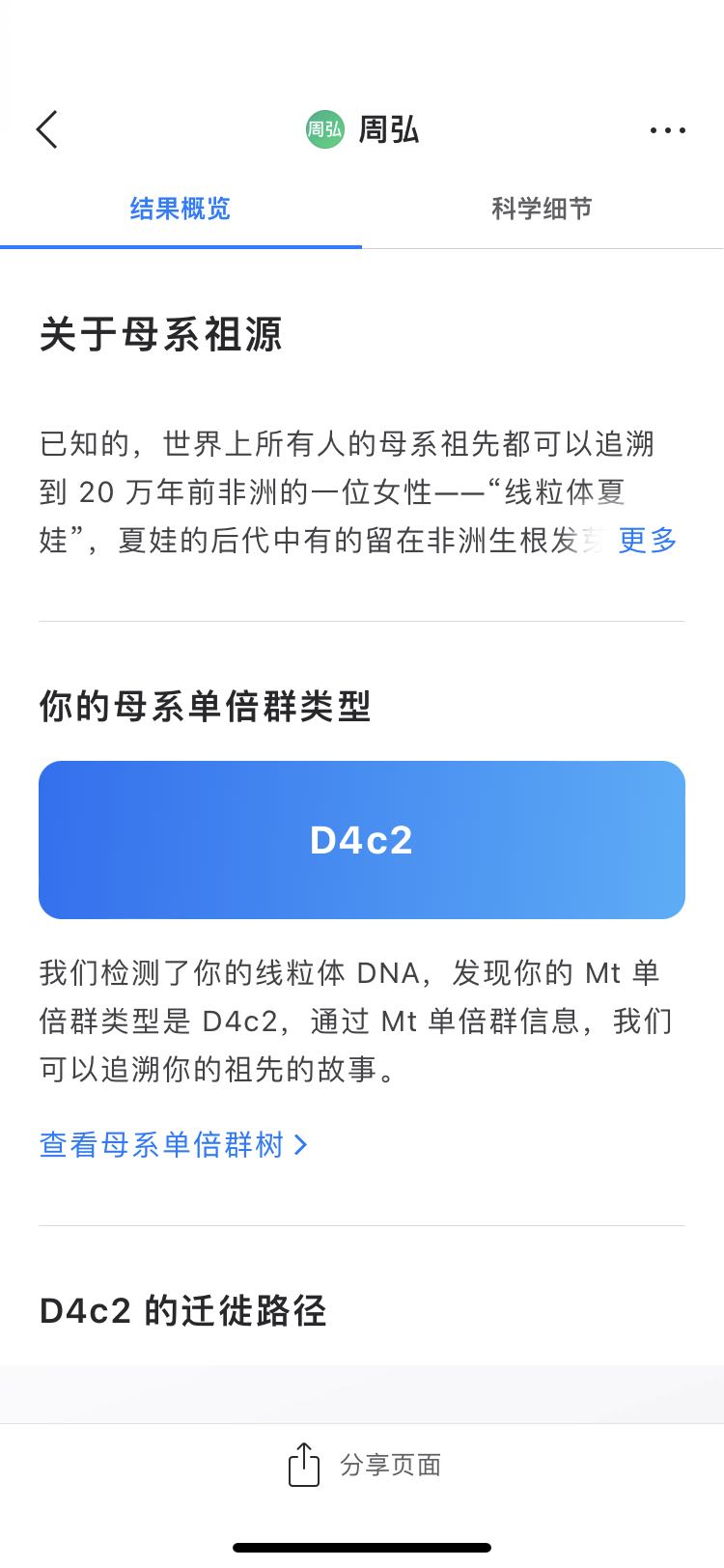Go back using the top-left arrow
724x1568 pixels.
[x=47, y=129]
